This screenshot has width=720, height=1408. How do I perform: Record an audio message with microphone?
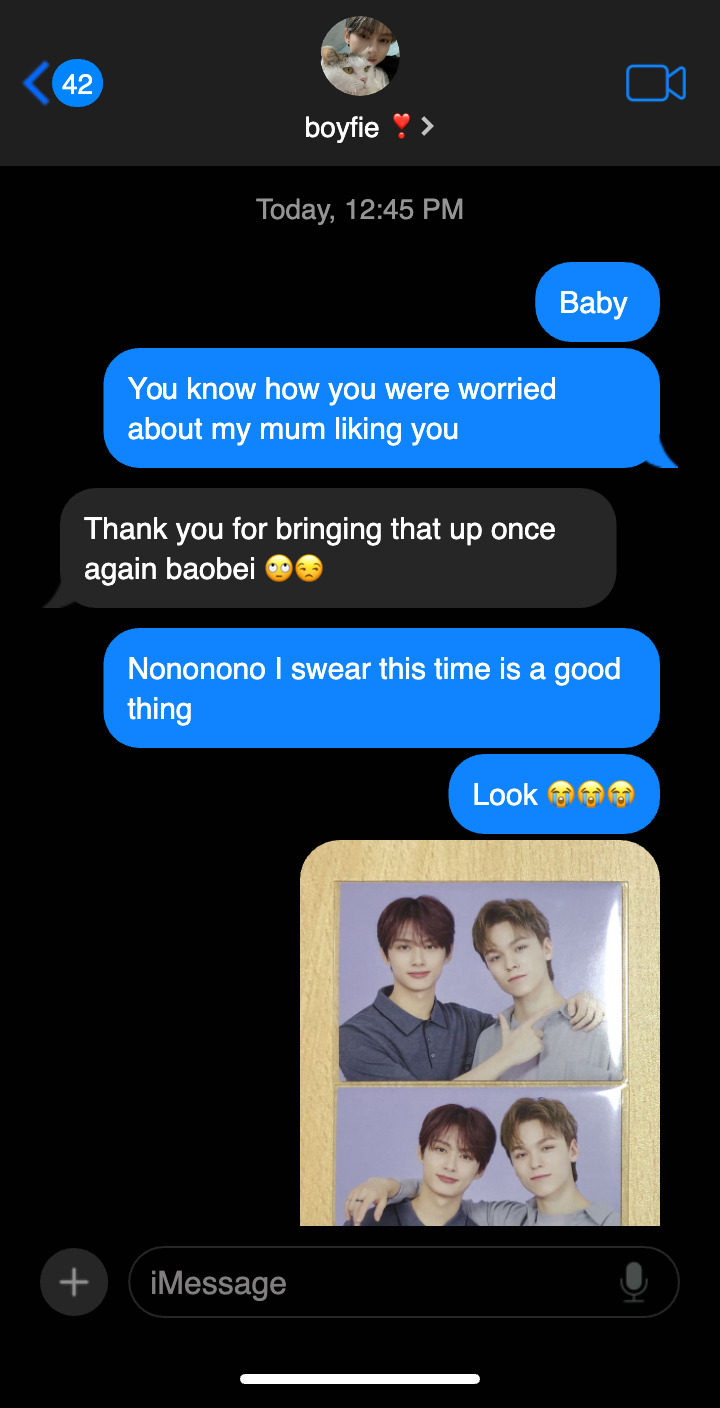click(x=633, y=1281)
